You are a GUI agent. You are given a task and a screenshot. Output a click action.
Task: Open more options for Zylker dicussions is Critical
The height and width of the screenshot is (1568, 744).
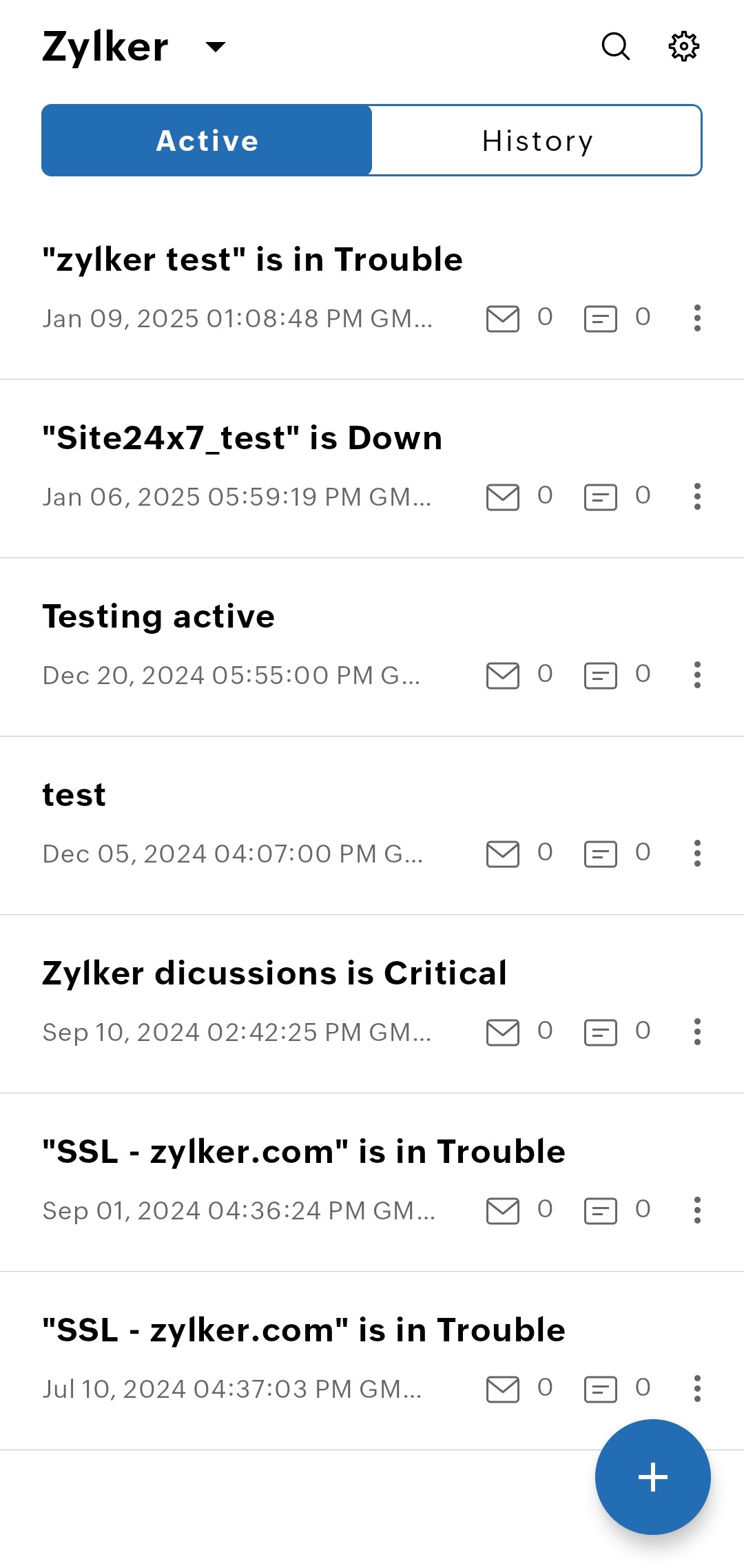click(697, 1031)
